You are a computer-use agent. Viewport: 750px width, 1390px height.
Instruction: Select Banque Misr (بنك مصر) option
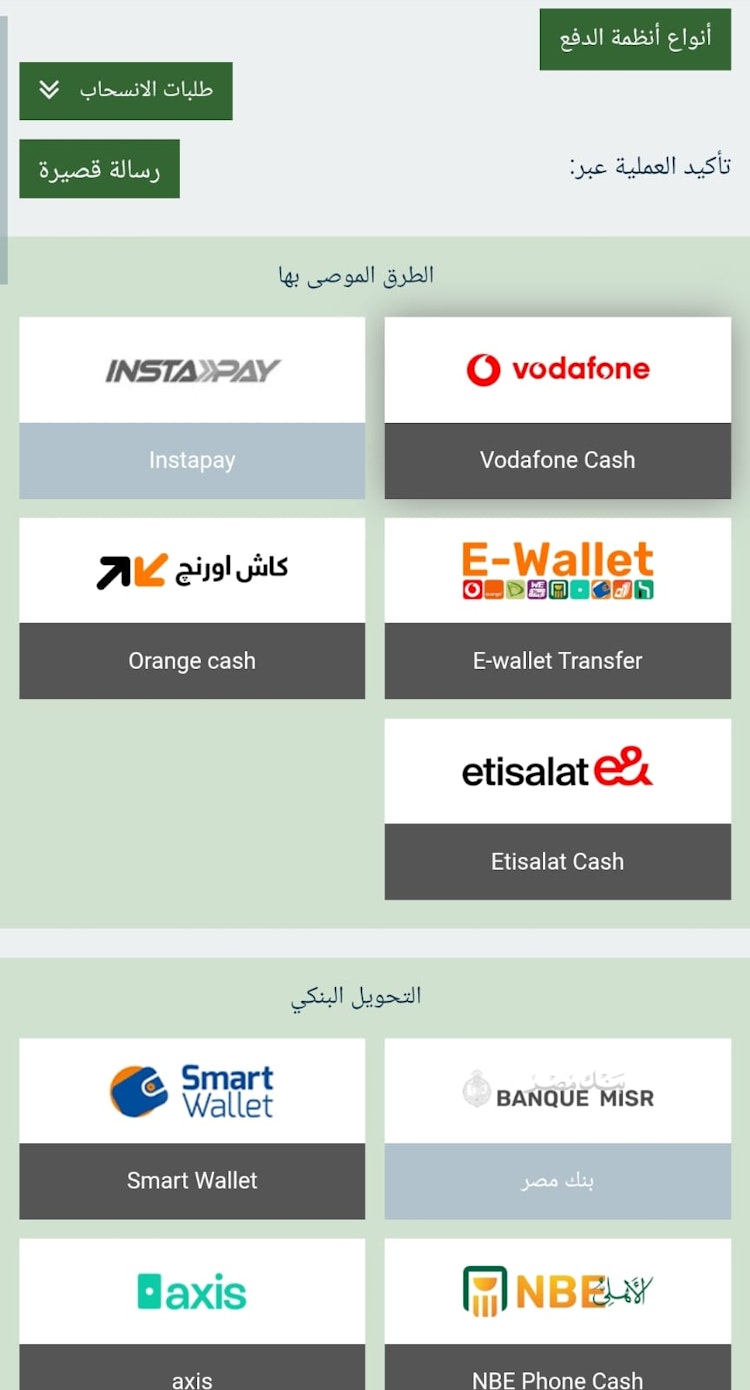(557, 1128)
